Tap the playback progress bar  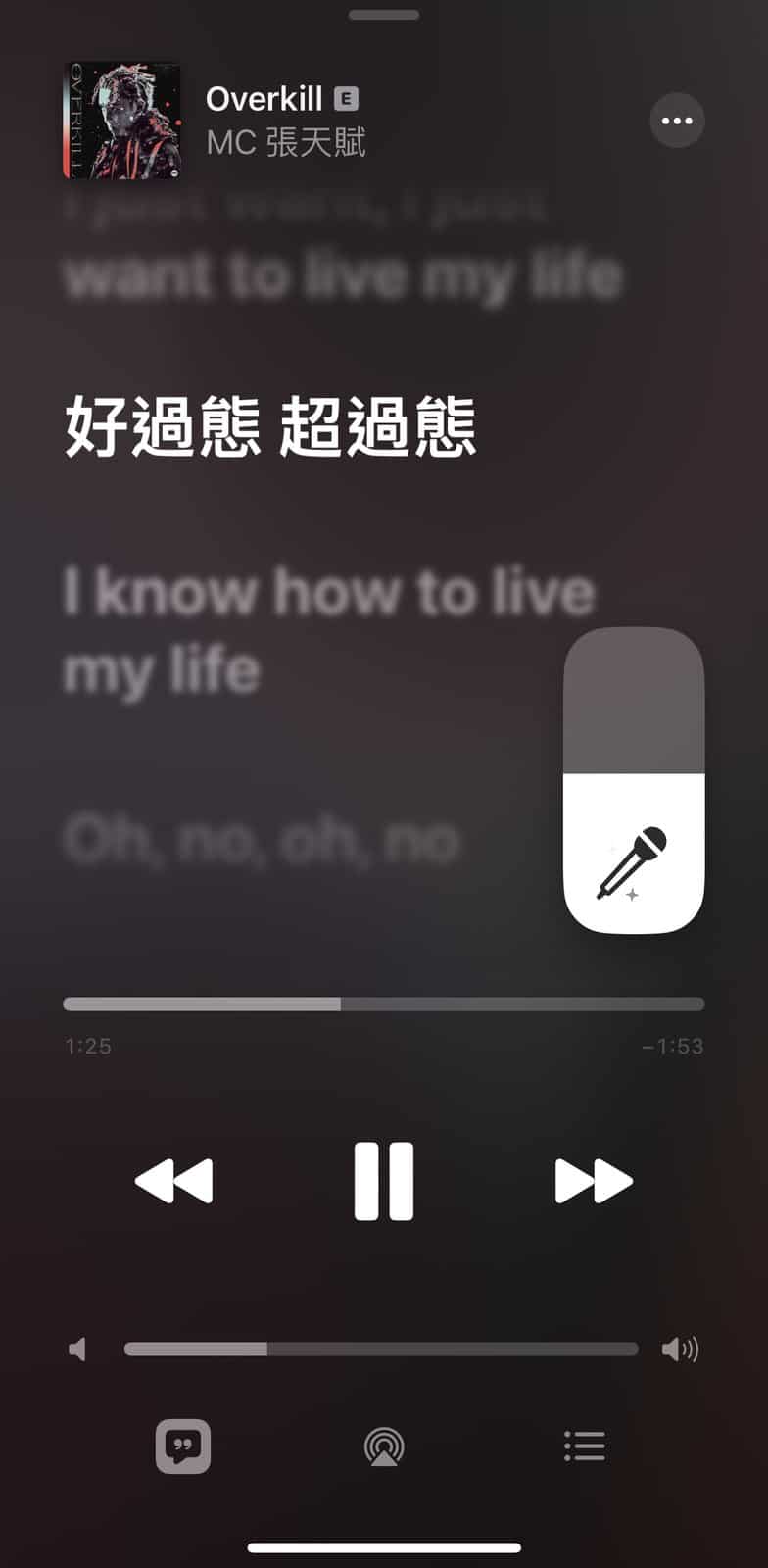(x=383, y=1004)
